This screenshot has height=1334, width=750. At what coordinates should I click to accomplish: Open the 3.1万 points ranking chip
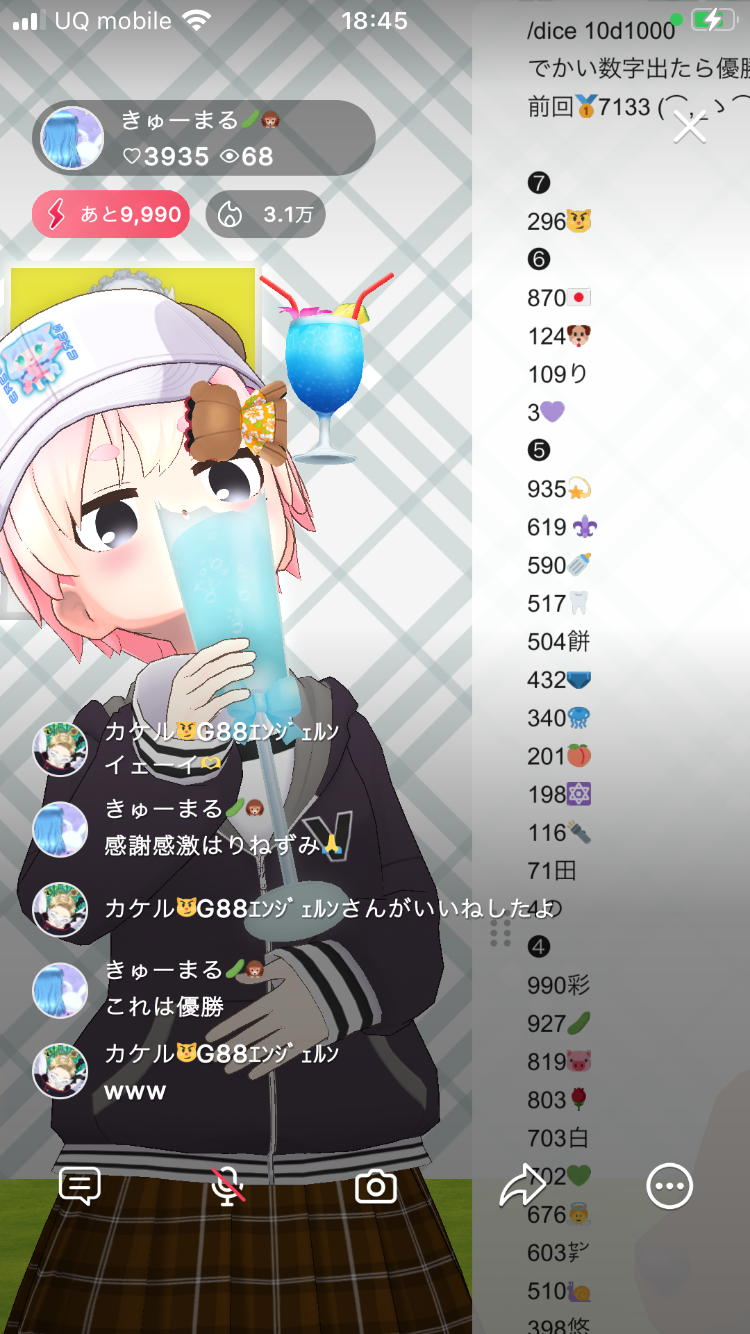click(x=266, y=214)
